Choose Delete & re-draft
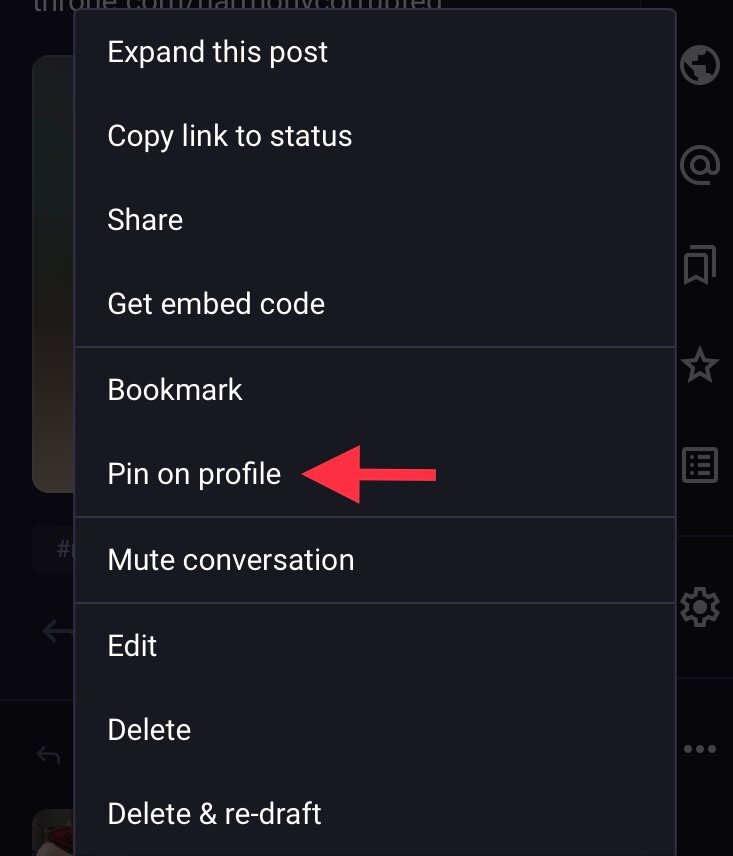Image resolution: width=733 pixels, height=856 pixels. click(214, 814)
